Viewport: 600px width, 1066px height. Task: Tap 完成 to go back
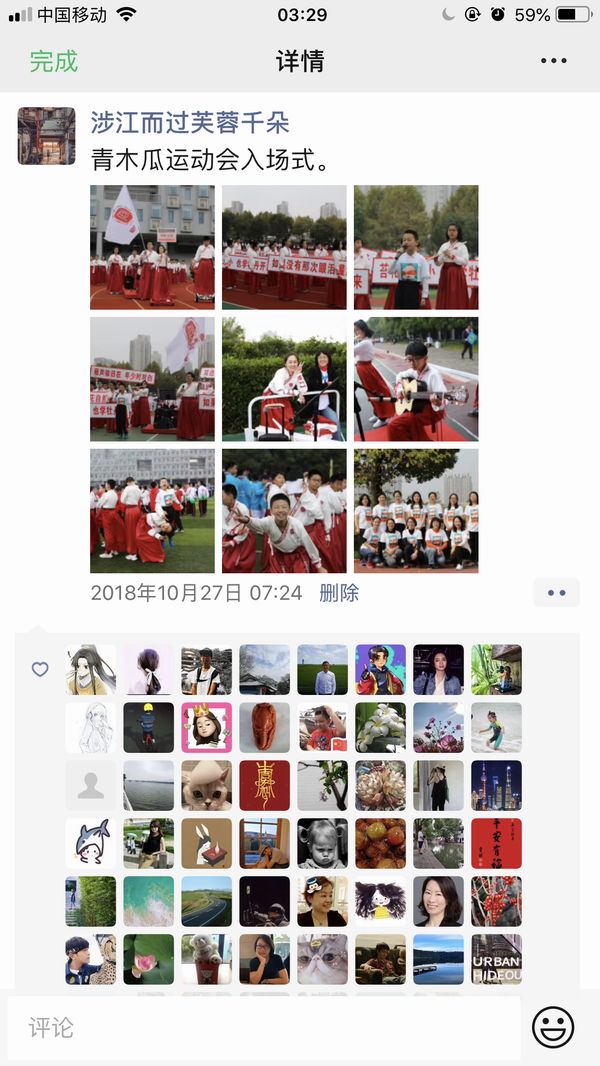tap(53, 61)
